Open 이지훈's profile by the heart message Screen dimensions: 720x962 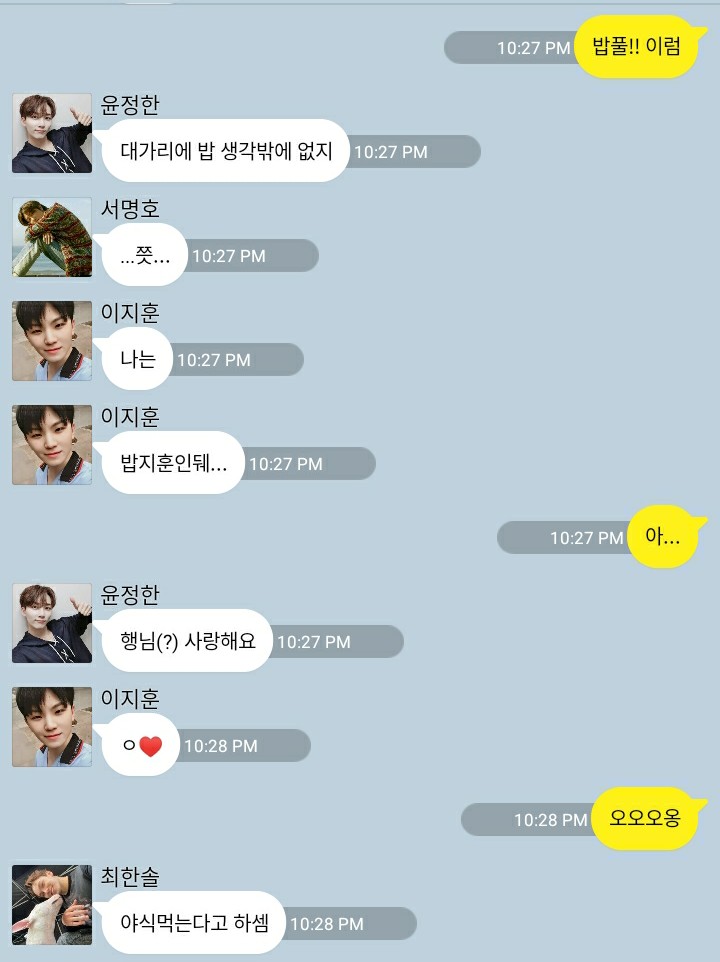click(52, 727)
